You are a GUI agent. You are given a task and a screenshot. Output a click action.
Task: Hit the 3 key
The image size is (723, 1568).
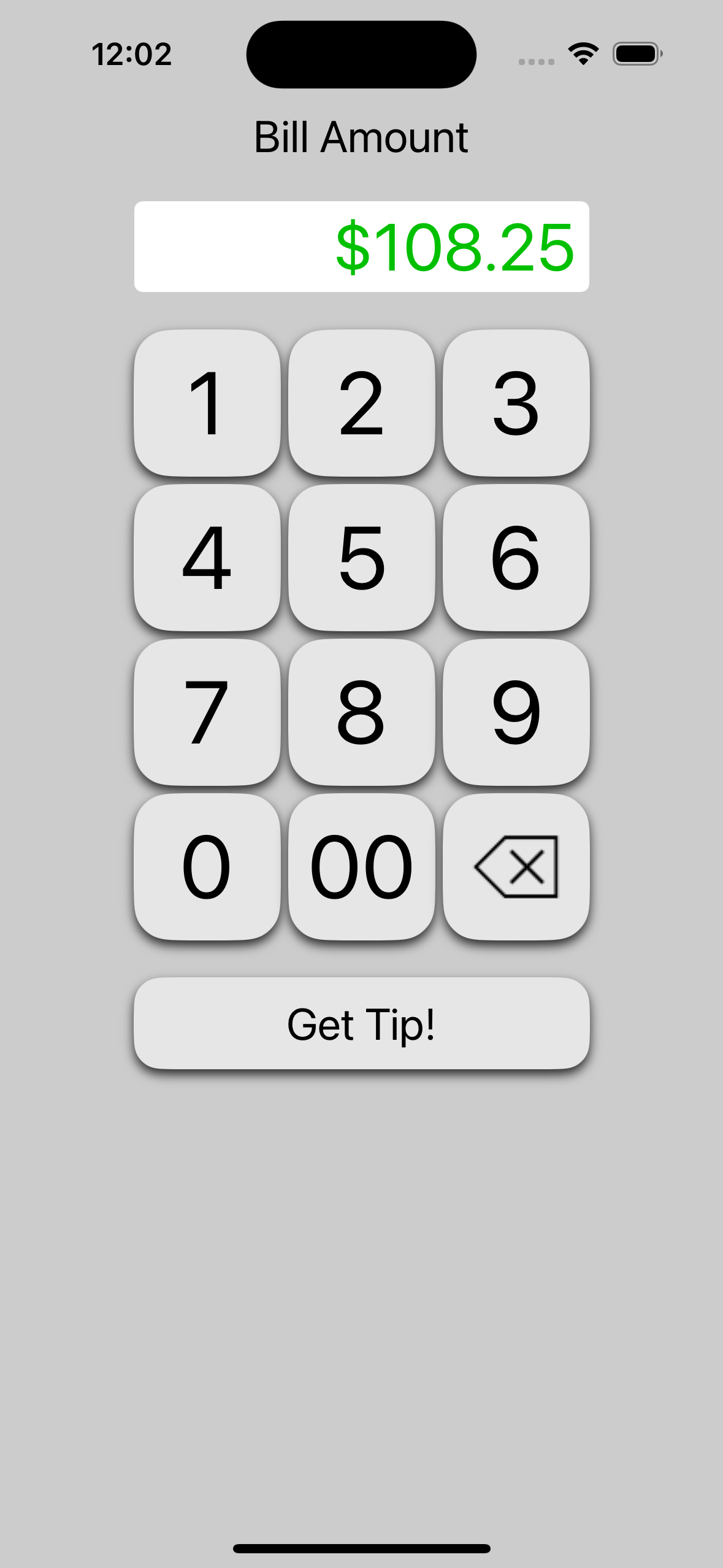pyautogui.click(x=516, y=403)
